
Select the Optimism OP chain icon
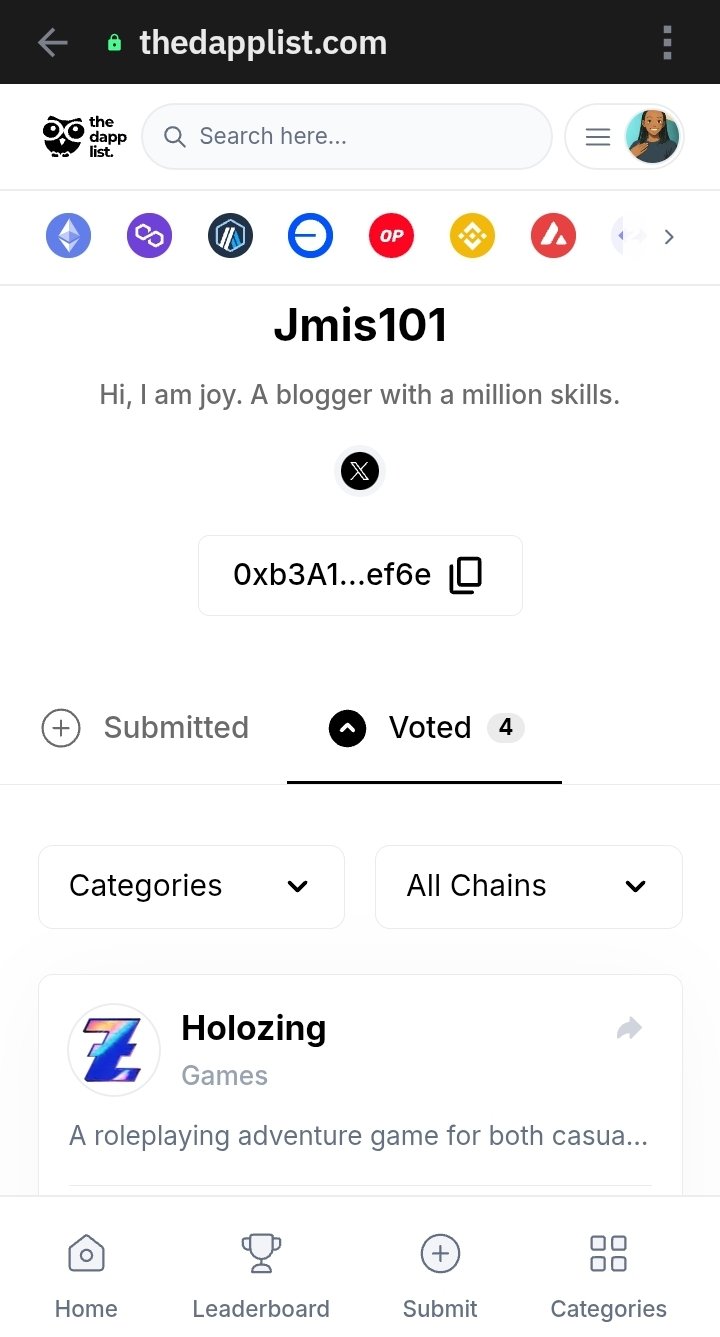click(x=391, y=237)
